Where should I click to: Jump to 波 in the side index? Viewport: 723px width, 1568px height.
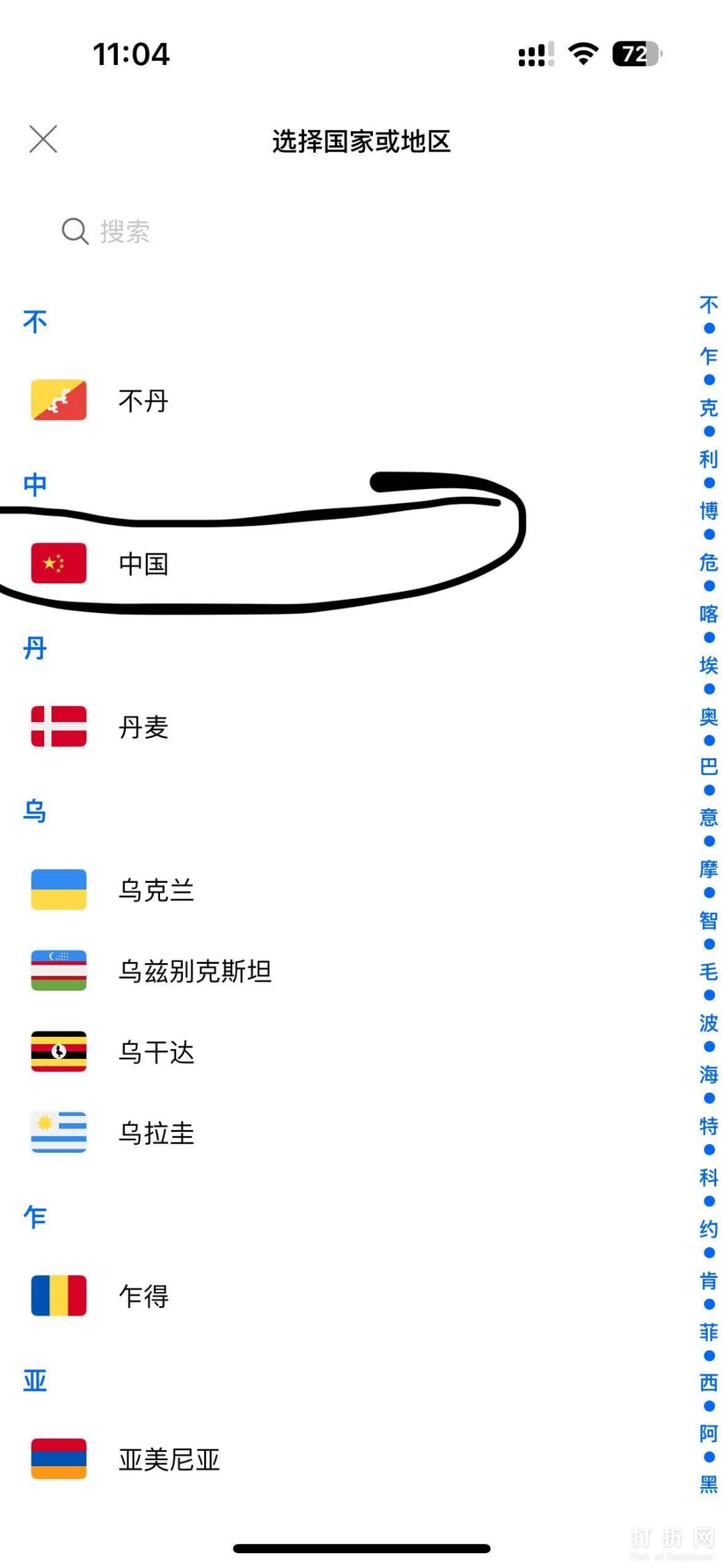click(x=708, y=1023)
